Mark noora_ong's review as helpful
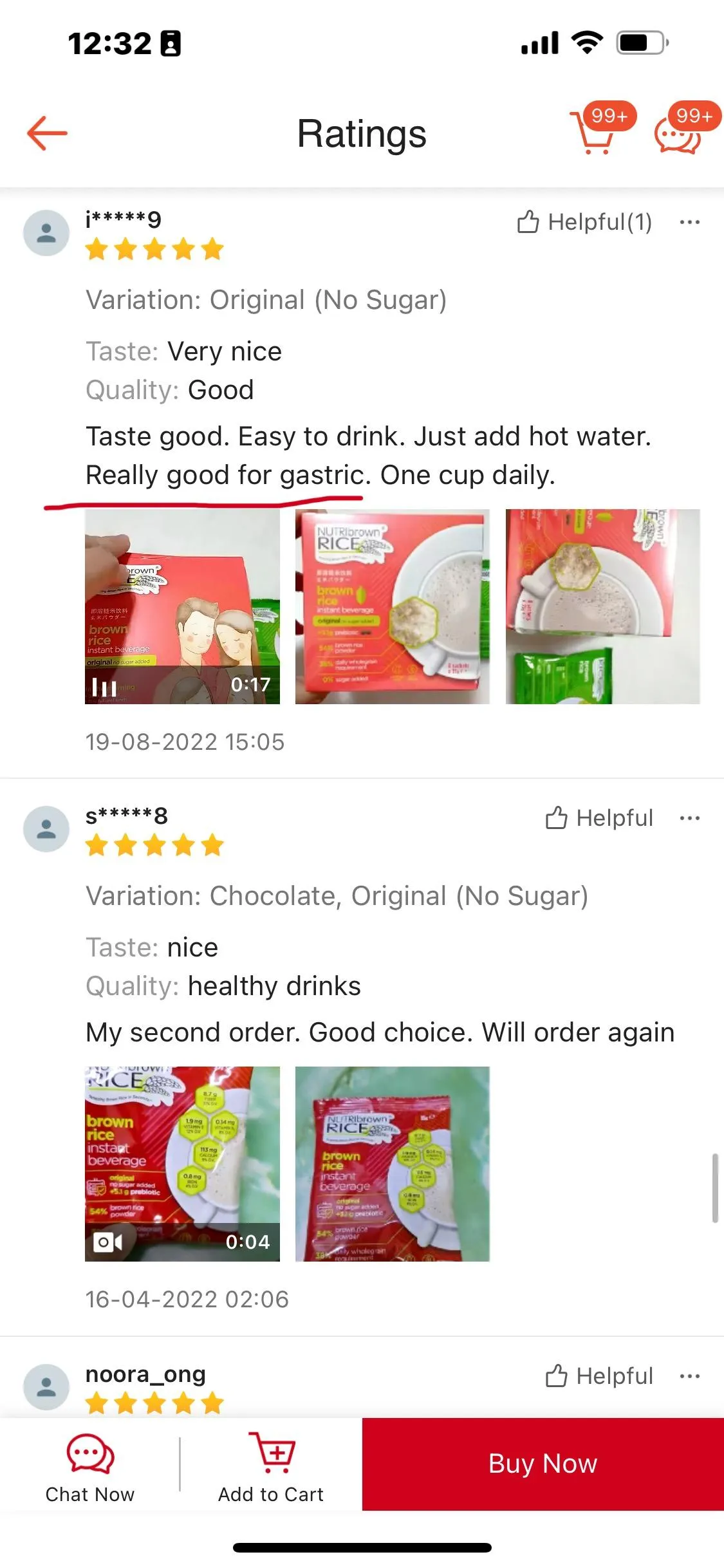Viewport: 724px width, 1568px height. click(599, 1376)
